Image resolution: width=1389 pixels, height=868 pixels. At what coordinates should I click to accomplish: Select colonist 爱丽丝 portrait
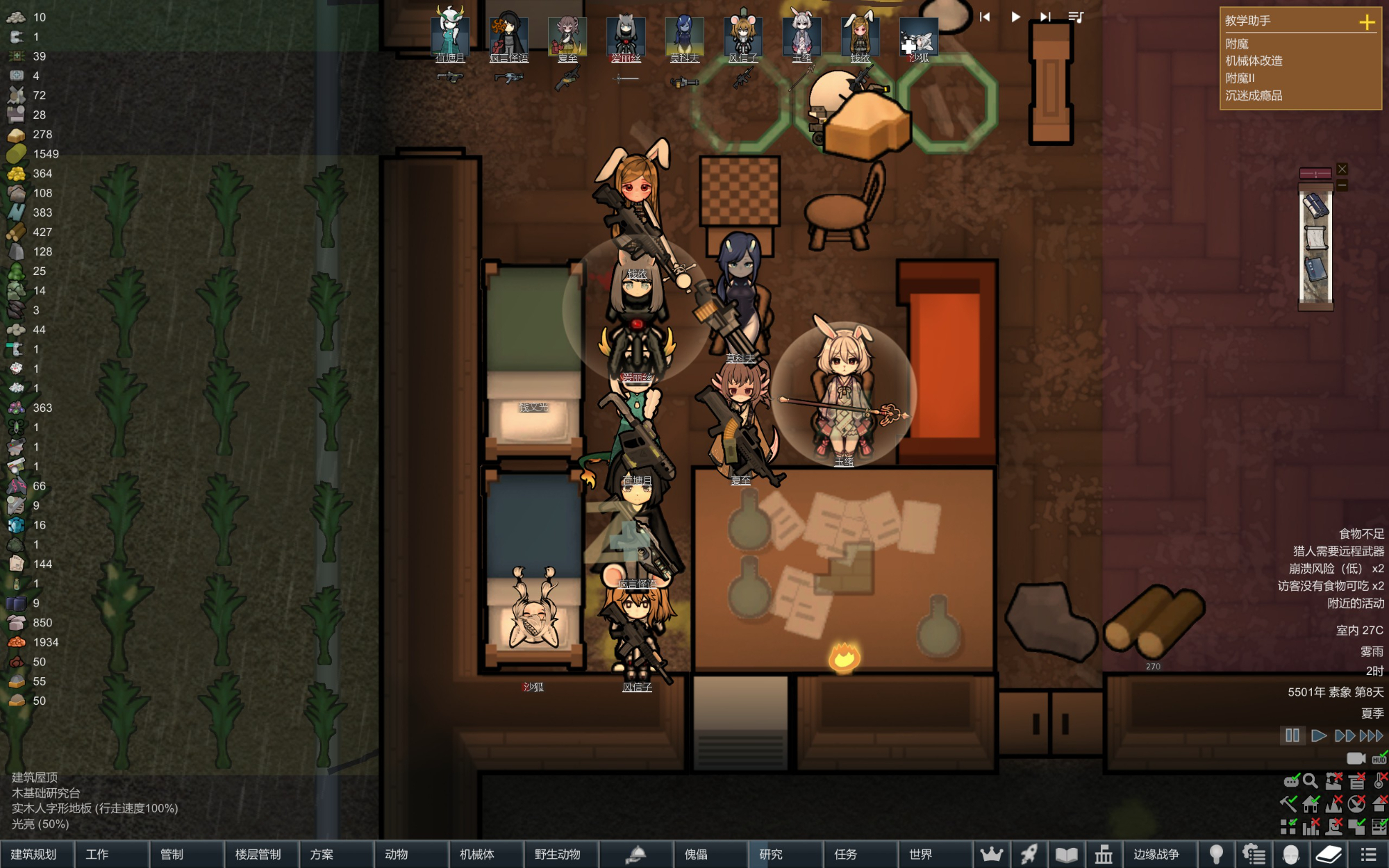point(626,36)
